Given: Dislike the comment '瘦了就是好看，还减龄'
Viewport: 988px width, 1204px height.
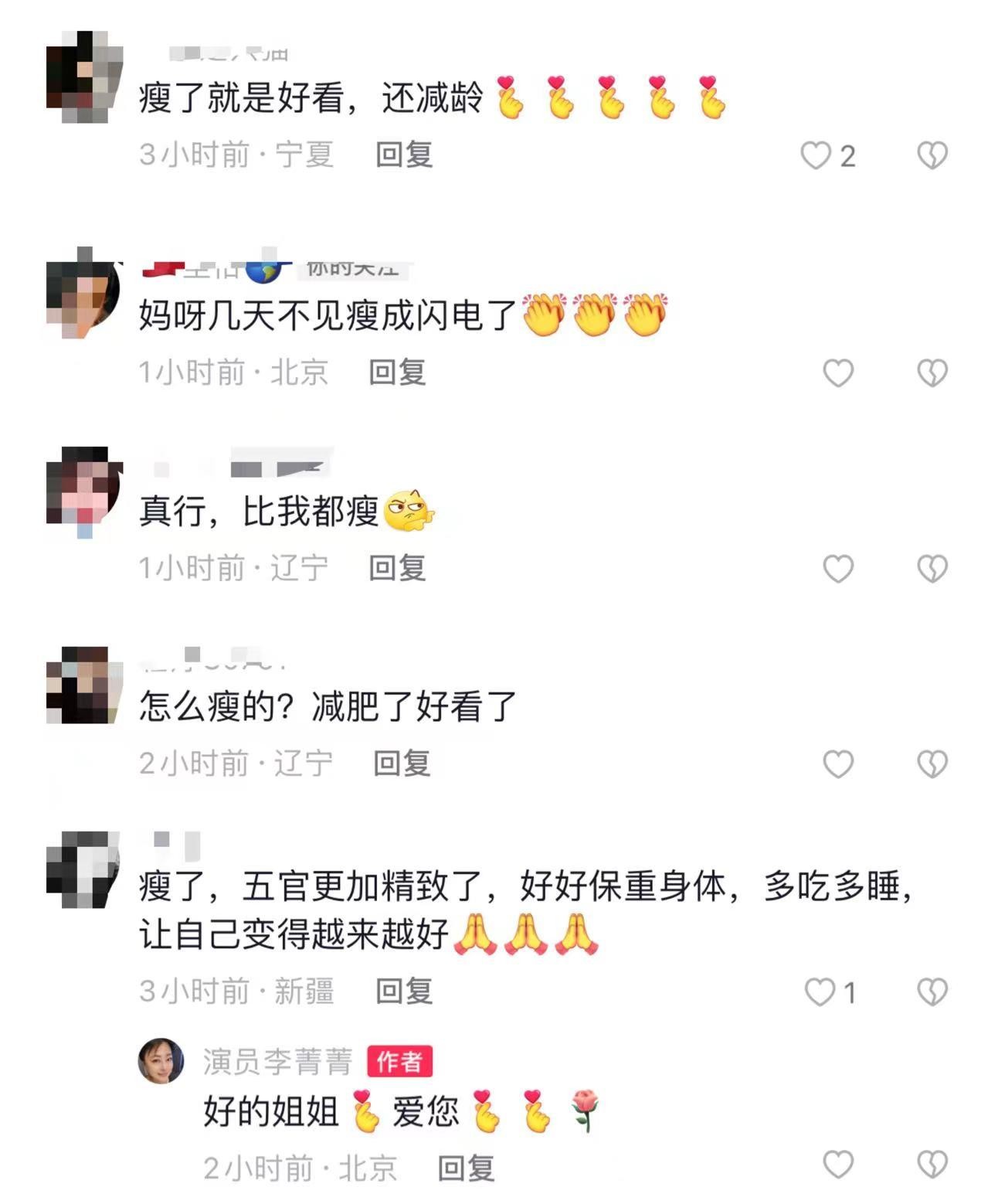Looking at the screenshot, I should (932, 155).
